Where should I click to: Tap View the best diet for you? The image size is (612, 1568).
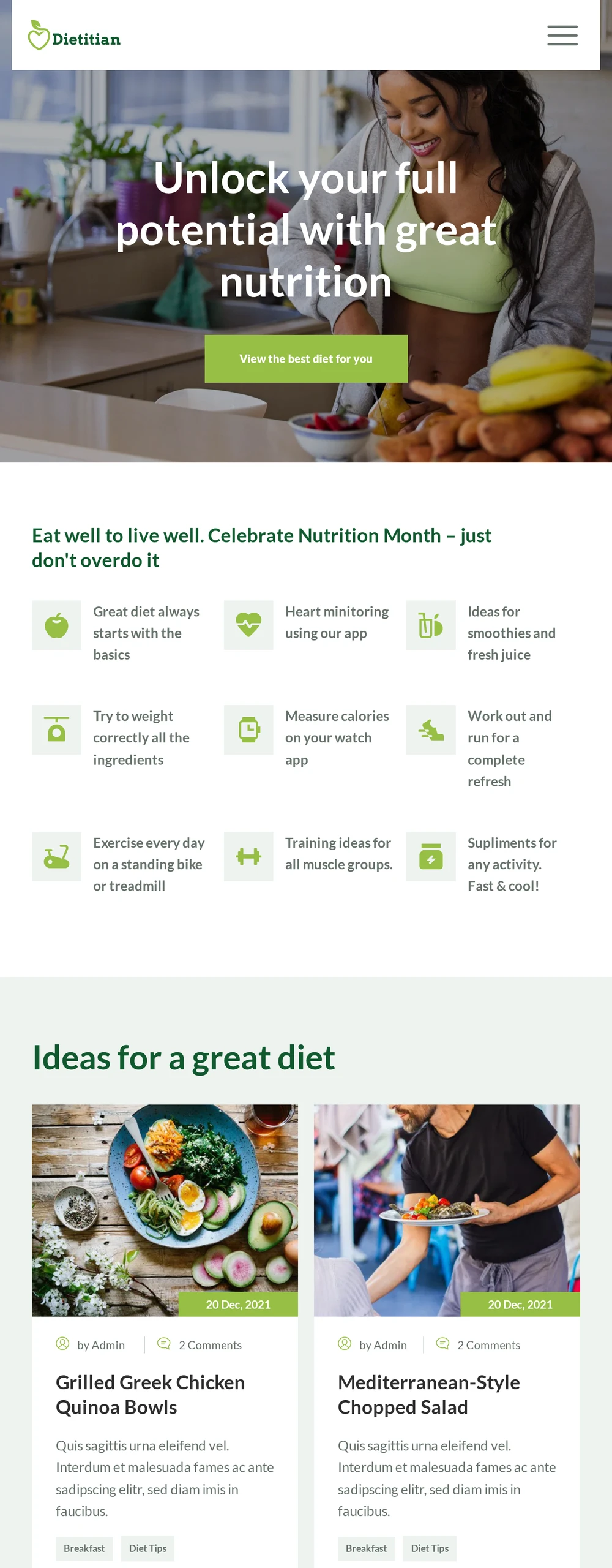click(x=306, y=359)
